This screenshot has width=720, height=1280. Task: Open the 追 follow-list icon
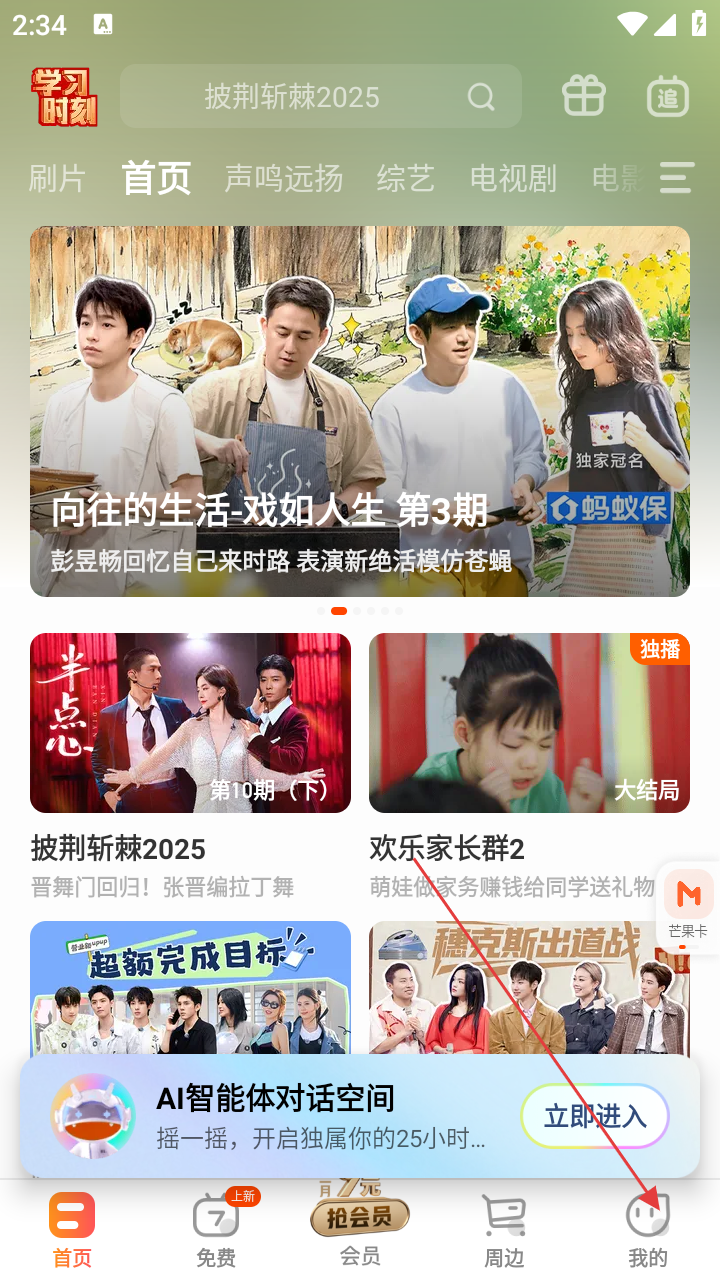(x=668, y=96)
